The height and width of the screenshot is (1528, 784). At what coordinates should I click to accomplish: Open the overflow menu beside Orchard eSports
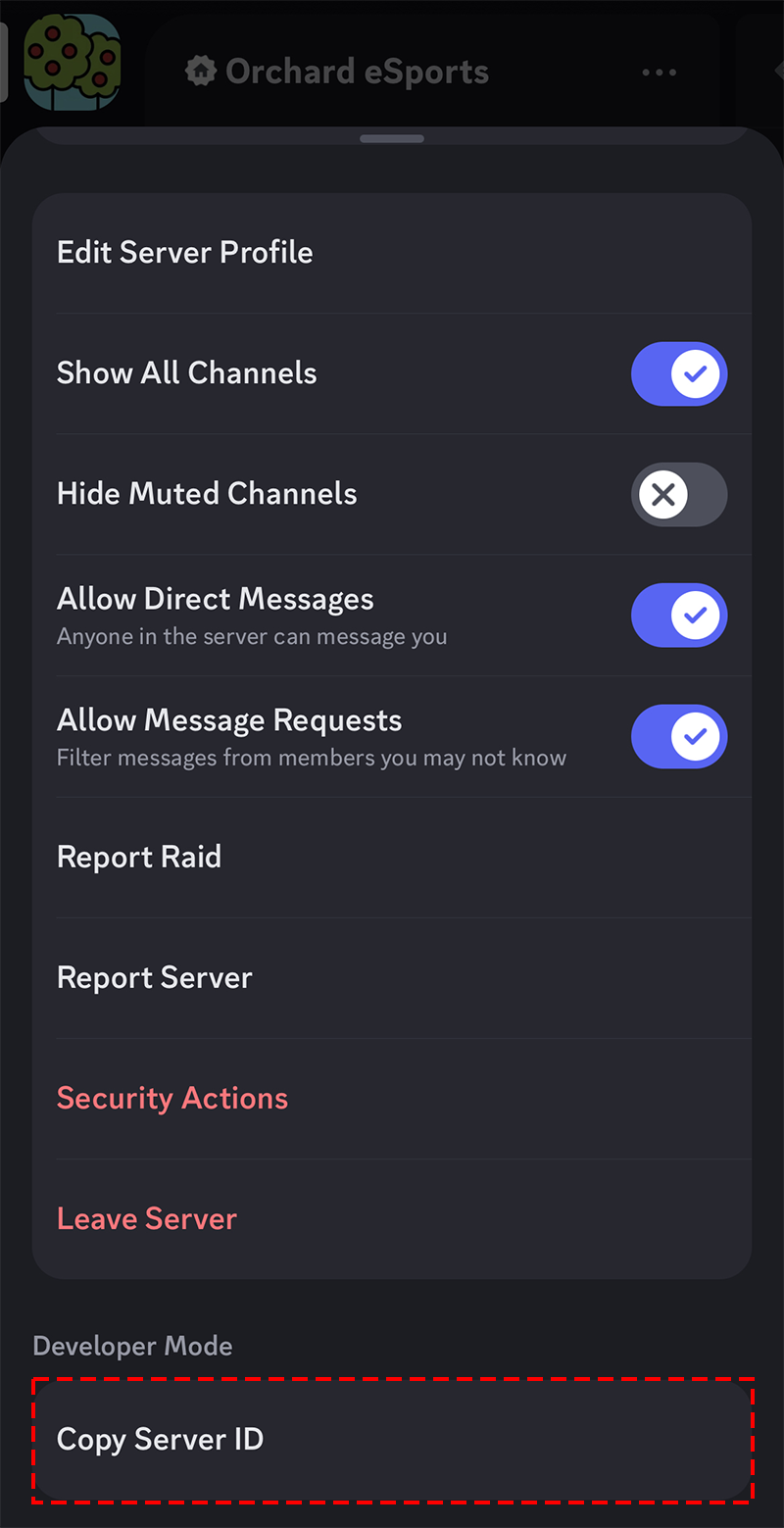click(x=659, y=73)
